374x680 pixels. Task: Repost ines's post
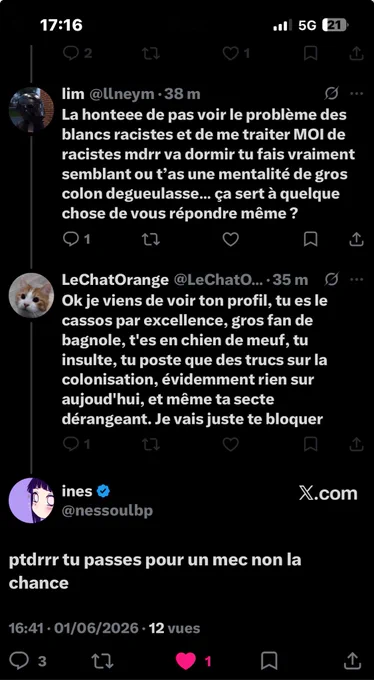[x=102, y=661]
